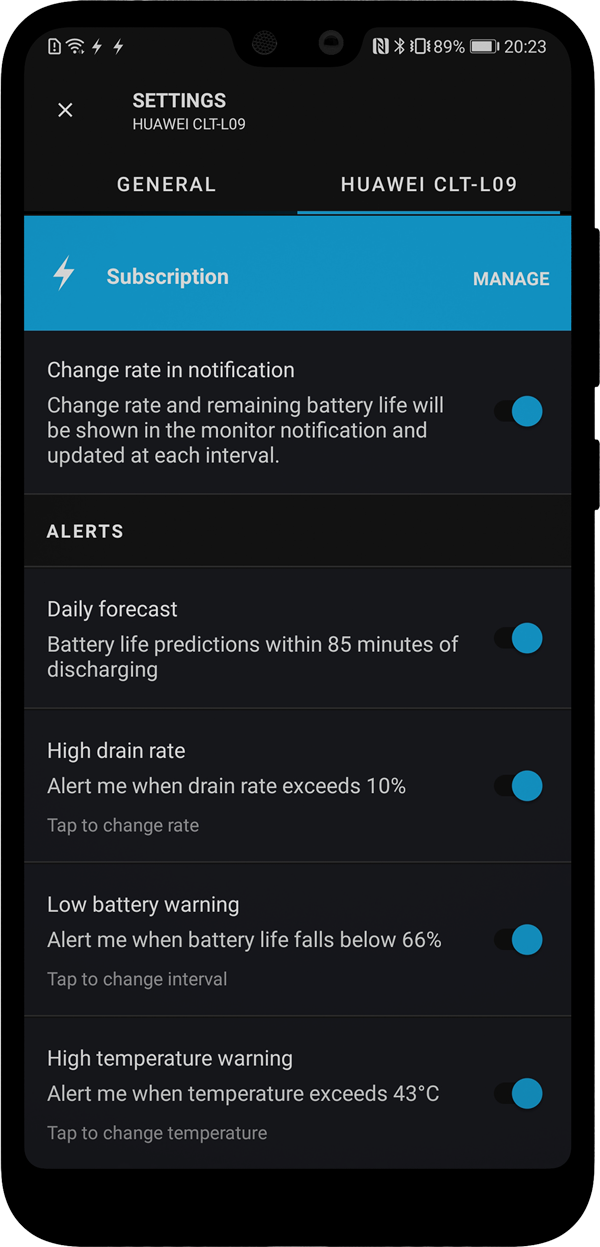Image resolution: width=600 pixels, height=1247 pixels.
Task: Open High temperature warning to change temperature
Action: (297, 1093)
